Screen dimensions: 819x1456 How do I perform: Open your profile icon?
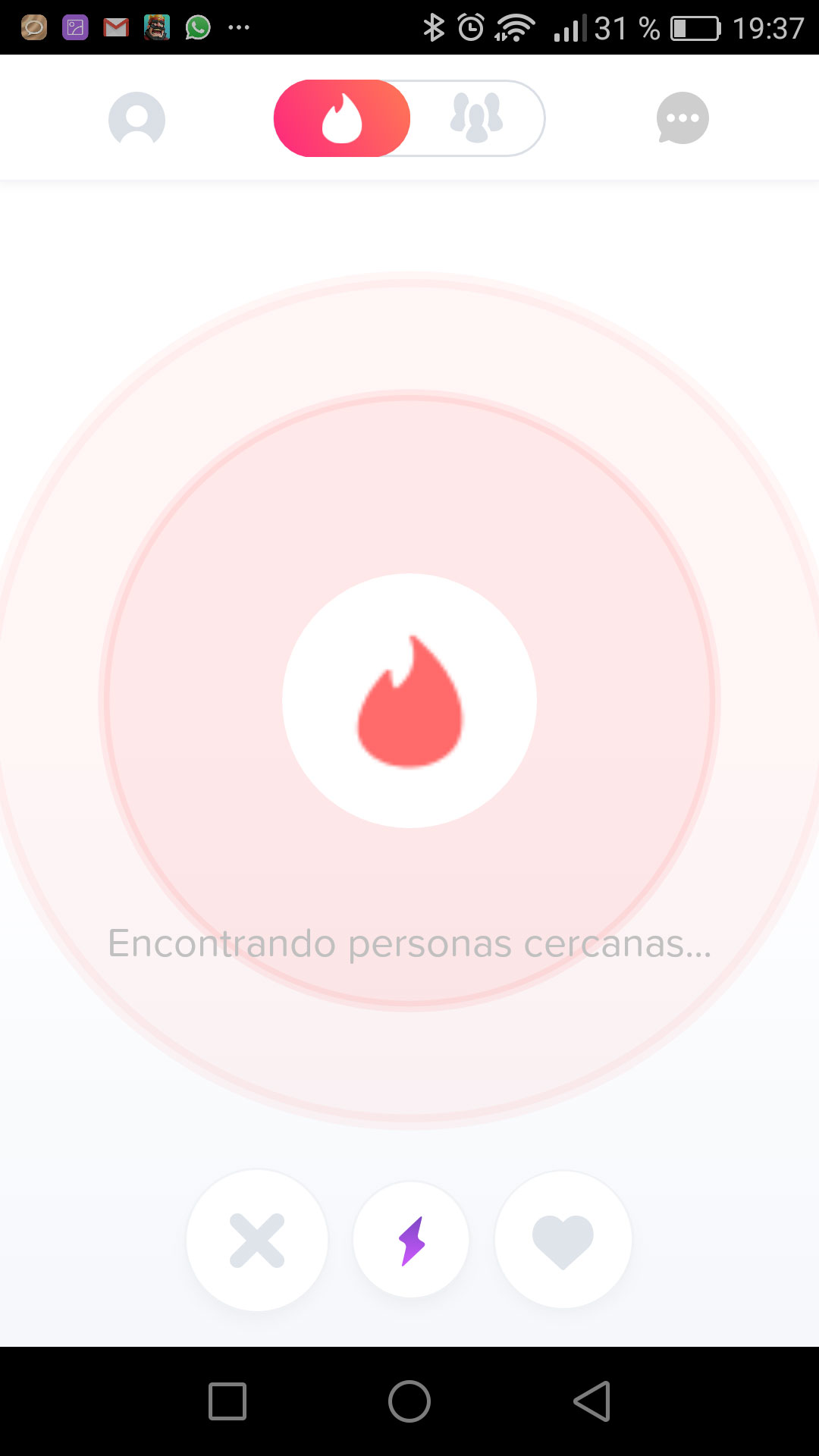pyautogui.click(x=136, y=118)
